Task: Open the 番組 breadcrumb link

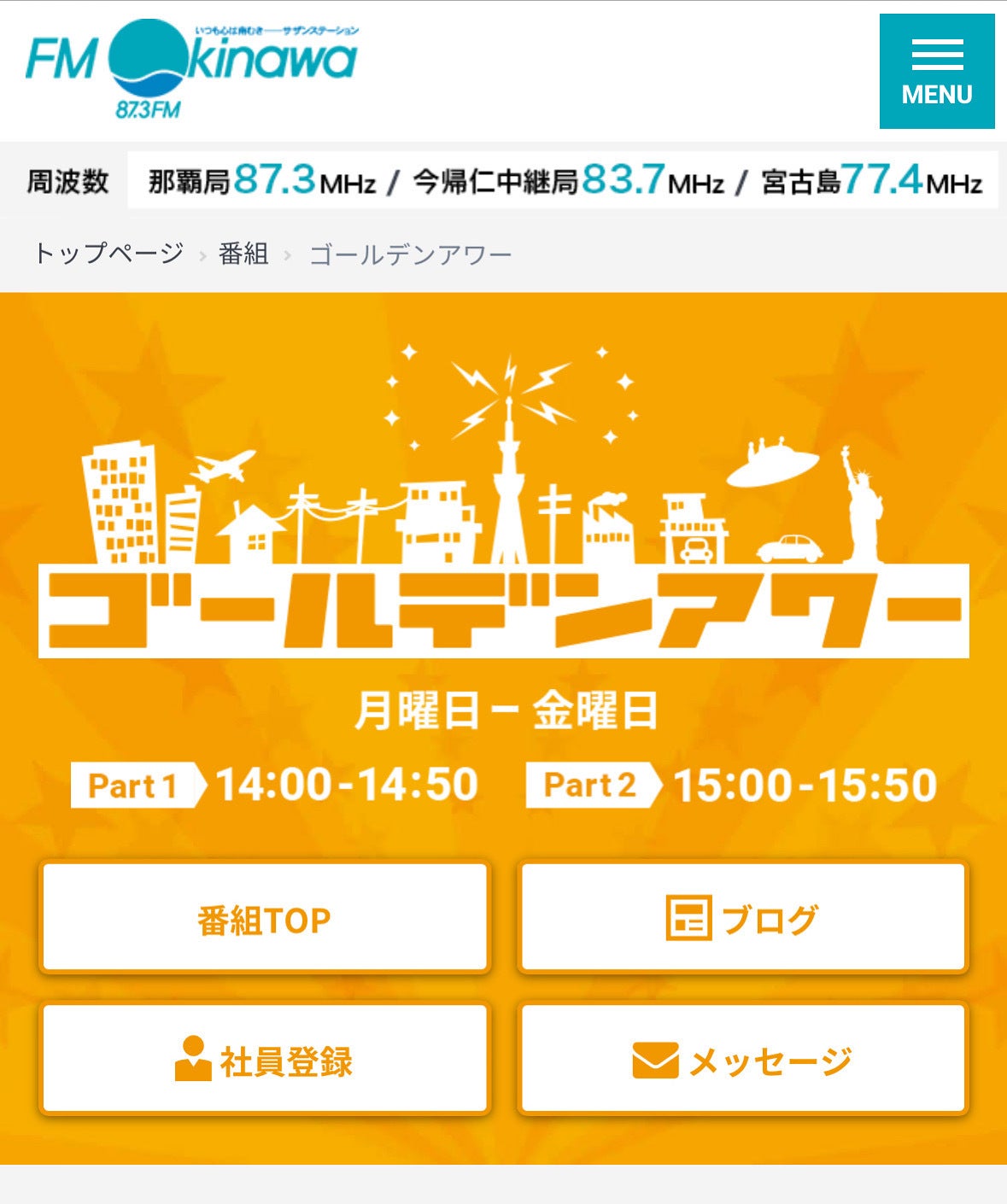Action: [243, 254]
